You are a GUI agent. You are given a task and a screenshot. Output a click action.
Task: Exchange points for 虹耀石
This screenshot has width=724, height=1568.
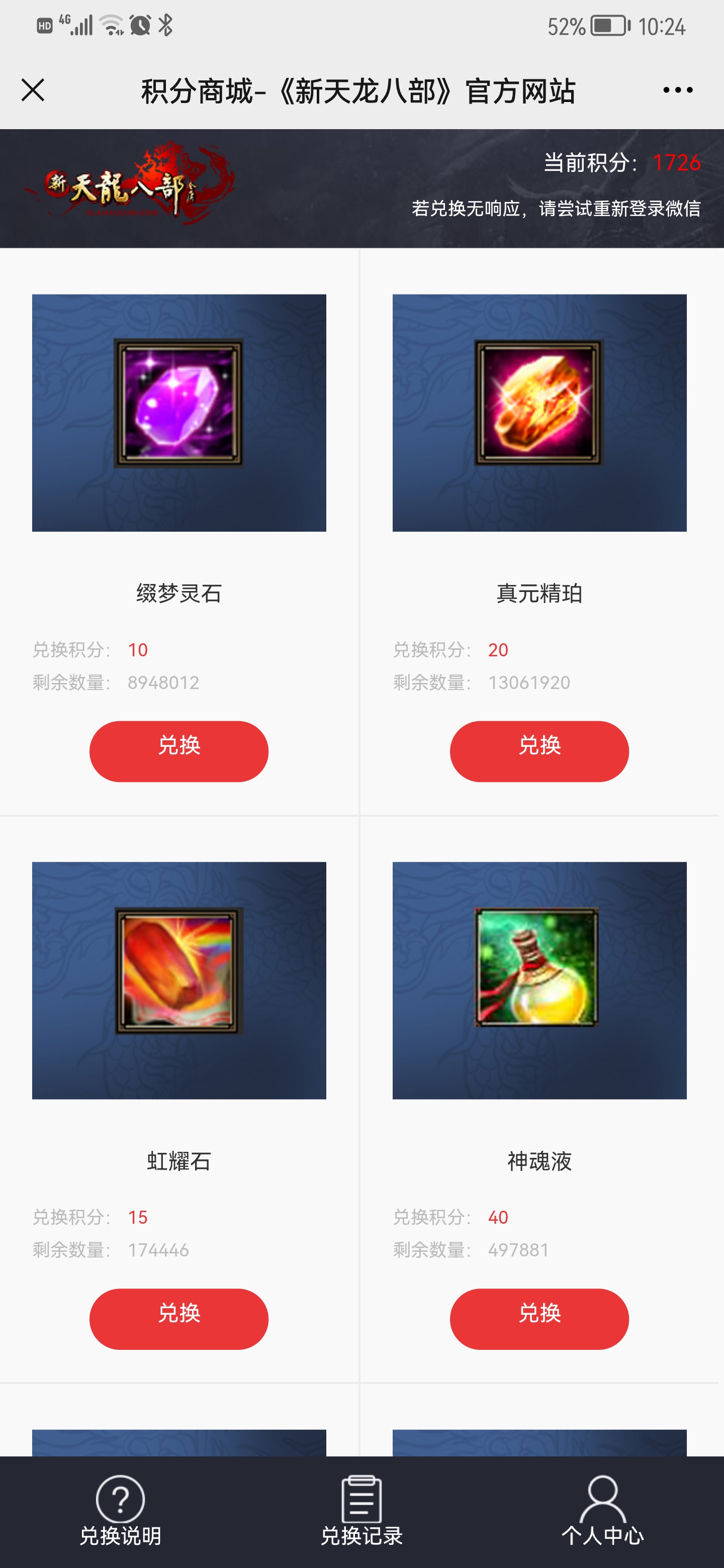(x=178, y=1318)
